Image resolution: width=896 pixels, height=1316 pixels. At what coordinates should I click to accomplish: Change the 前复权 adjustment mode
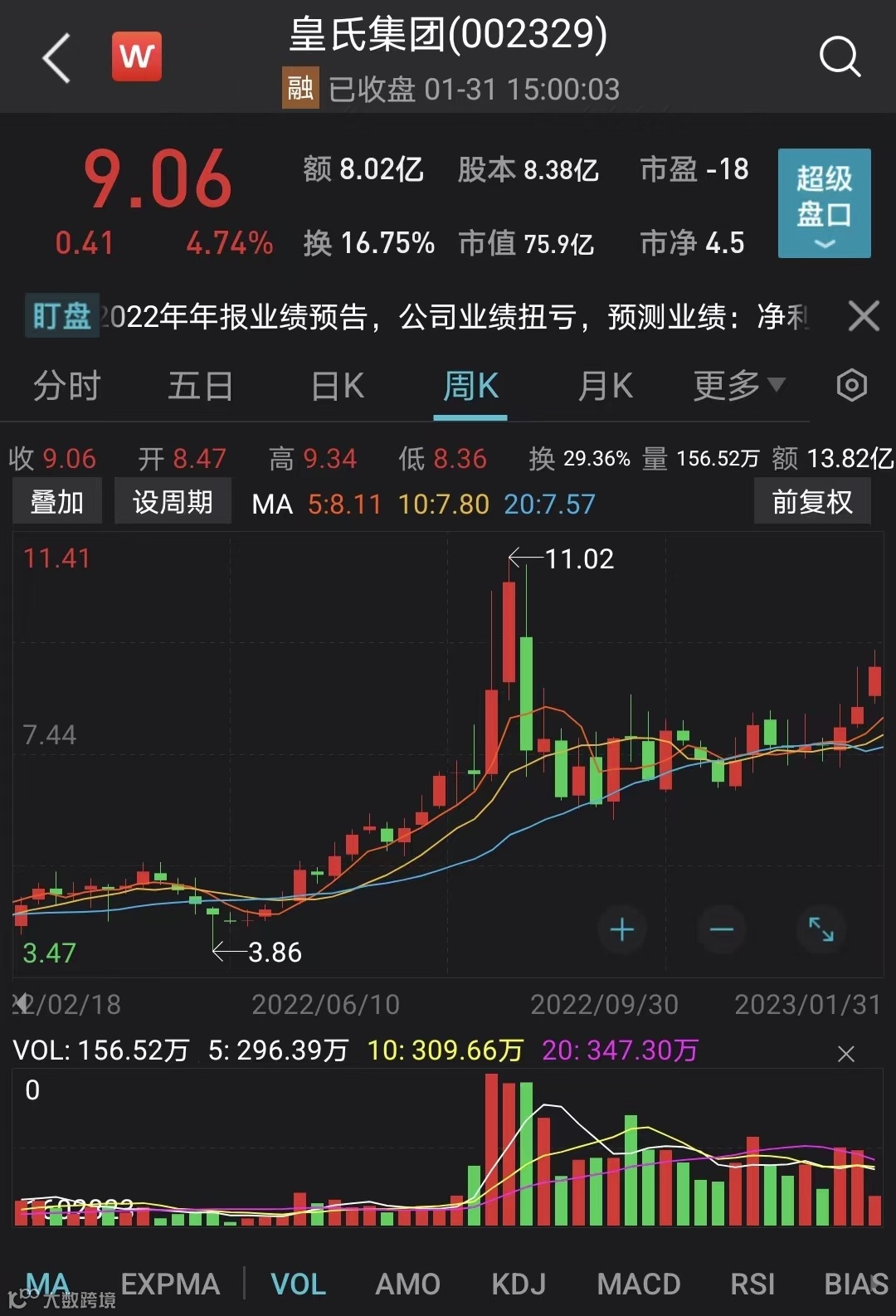click(811, 502)
